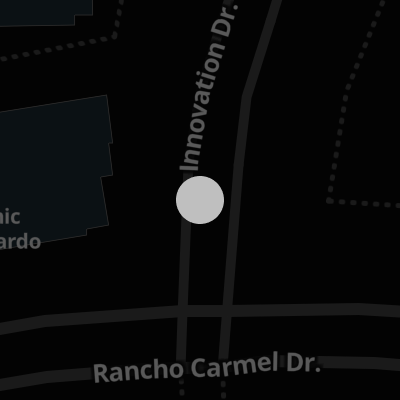Viewport: 400px width, 400px height.
Task: Tap the location marker on Innovation Dr.
Action: point(200,200)
